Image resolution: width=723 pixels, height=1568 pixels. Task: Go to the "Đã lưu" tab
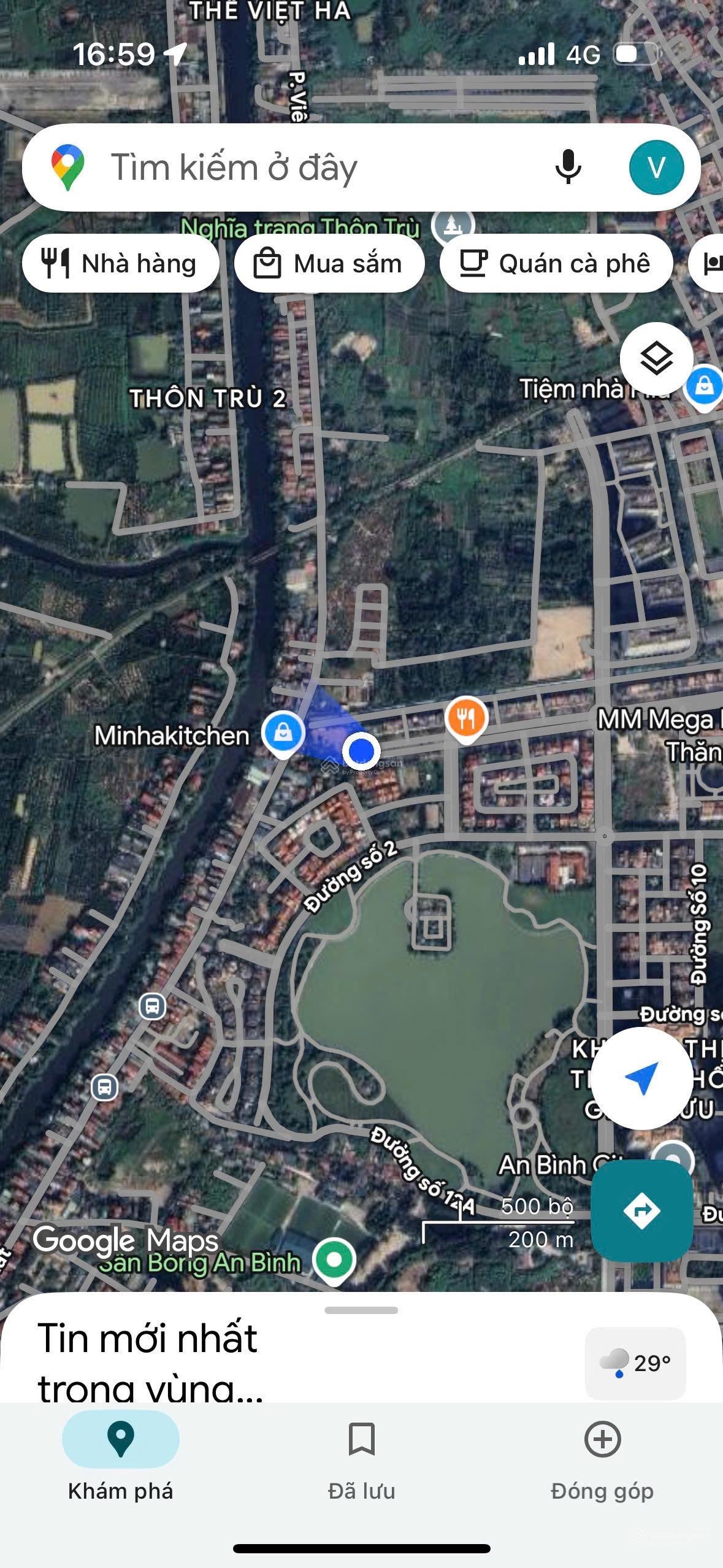pyautogui.click(x=361, y=1455)
